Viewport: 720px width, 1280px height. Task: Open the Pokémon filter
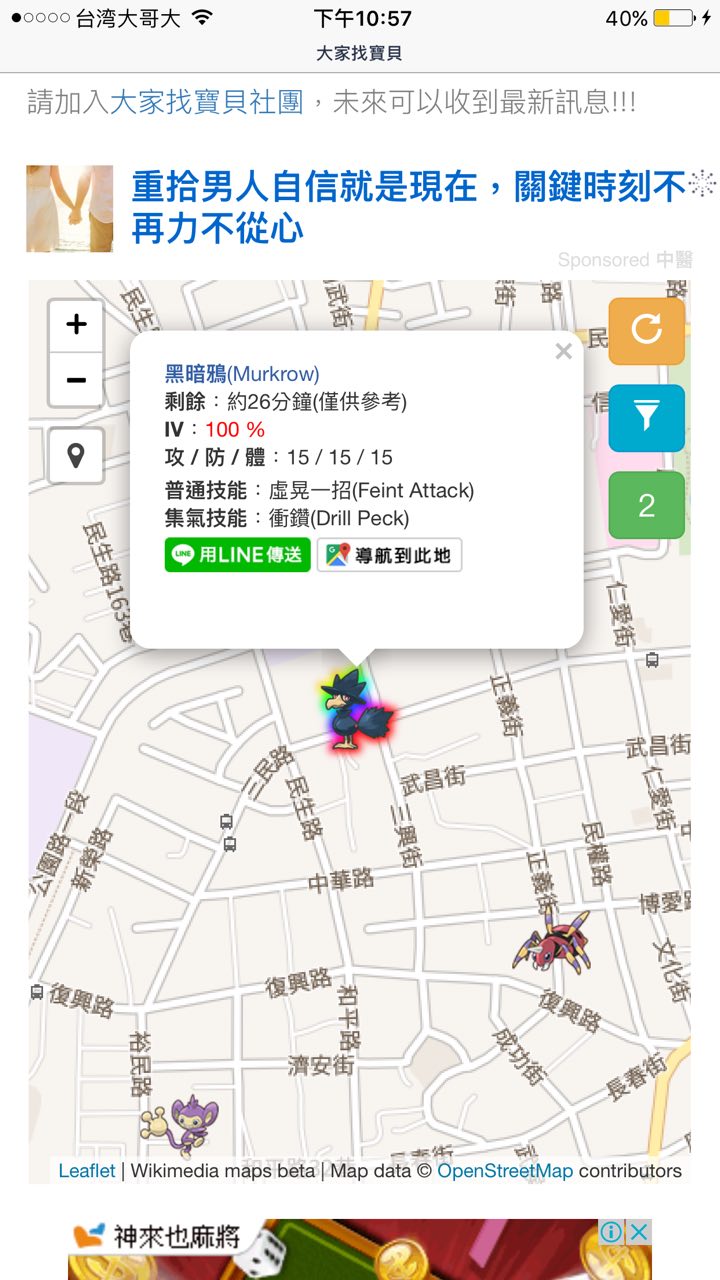646,418
